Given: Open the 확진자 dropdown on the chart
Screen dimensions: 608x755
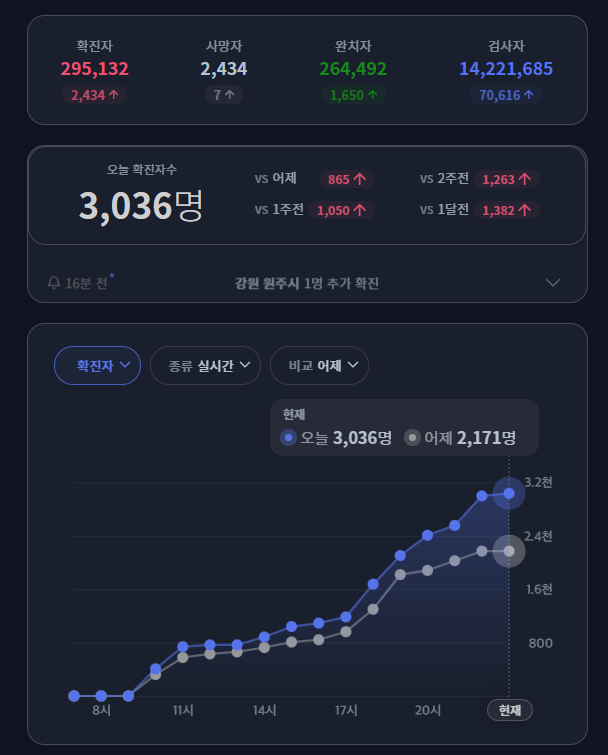Looking at the screenshot, I should coord(97,365).
